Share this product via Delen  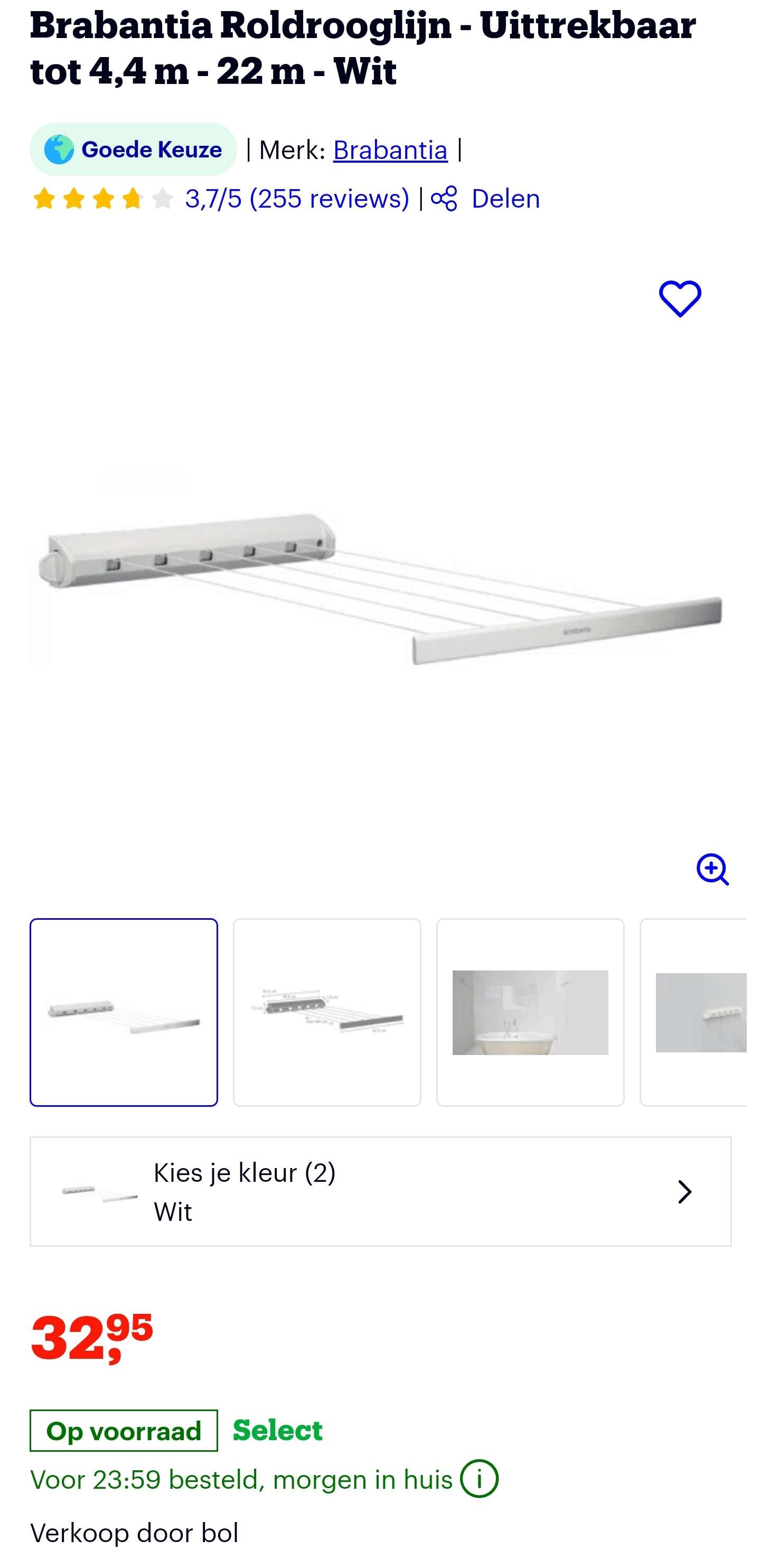pos(485,199)
